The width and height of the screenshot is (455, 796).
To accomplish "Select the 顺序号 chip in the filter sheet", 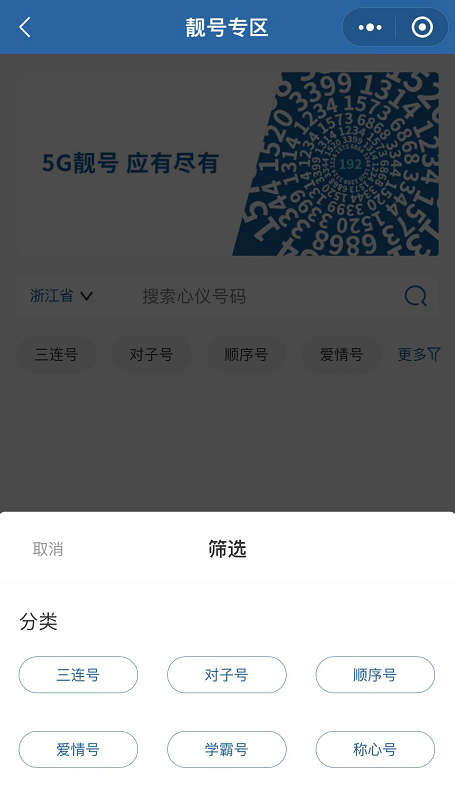I will (375, 675).
